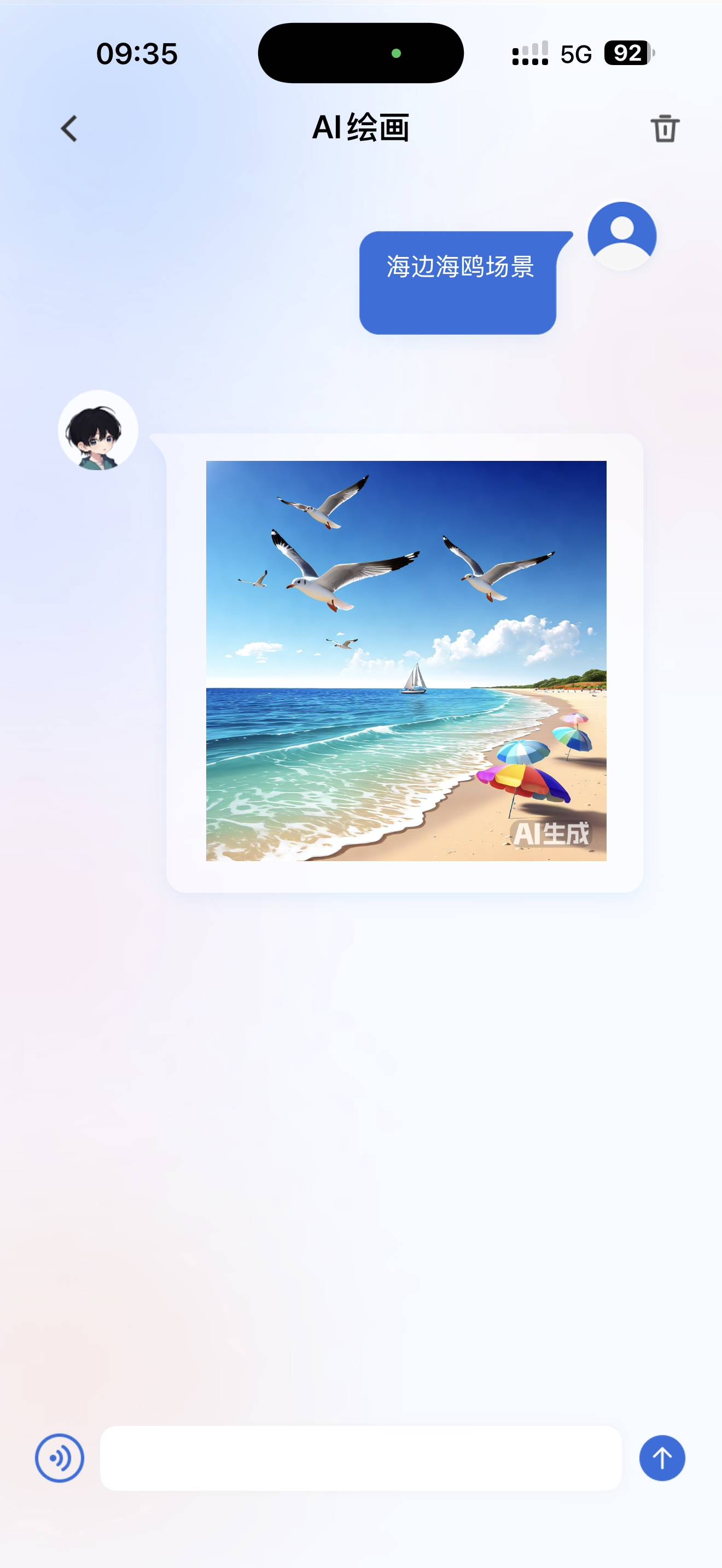This screenshot has width=722, height=1568.
Task: Switch to voice input mode
Action: (x=60, y=1458)
